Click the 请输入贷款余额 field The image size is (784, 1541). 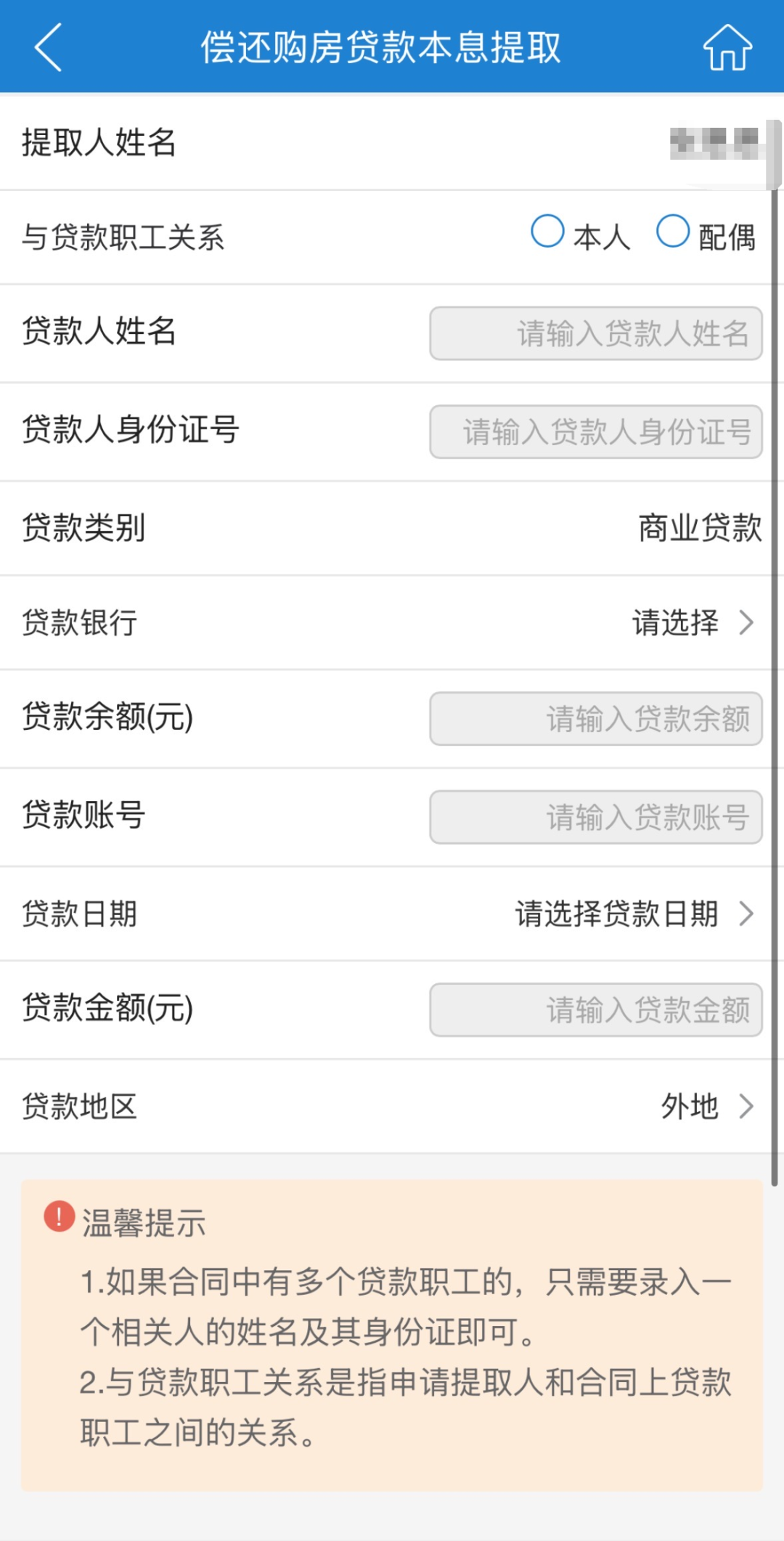pos(595,719)
